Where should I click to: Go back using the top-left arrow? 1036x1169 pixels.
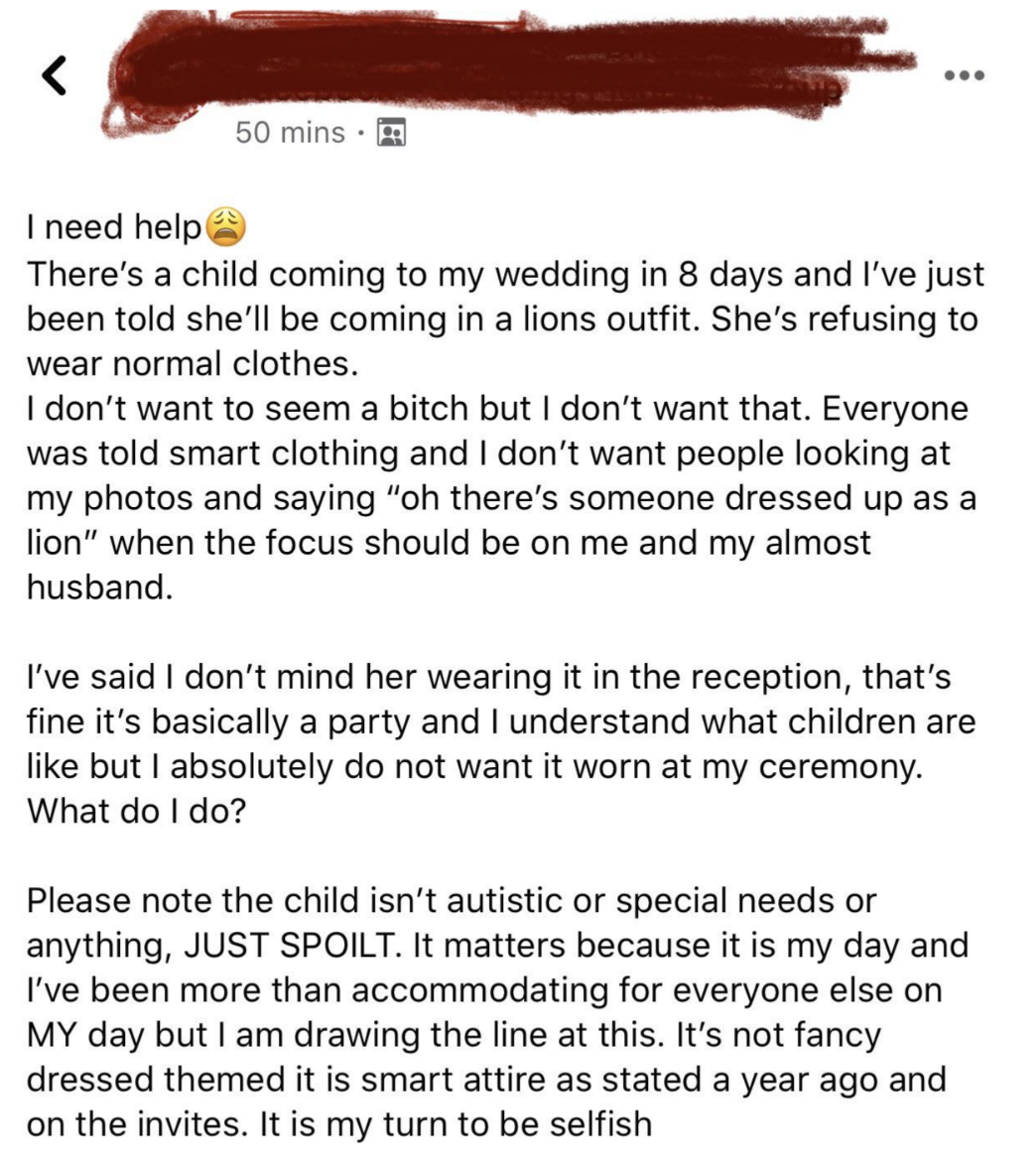[56, 74]
